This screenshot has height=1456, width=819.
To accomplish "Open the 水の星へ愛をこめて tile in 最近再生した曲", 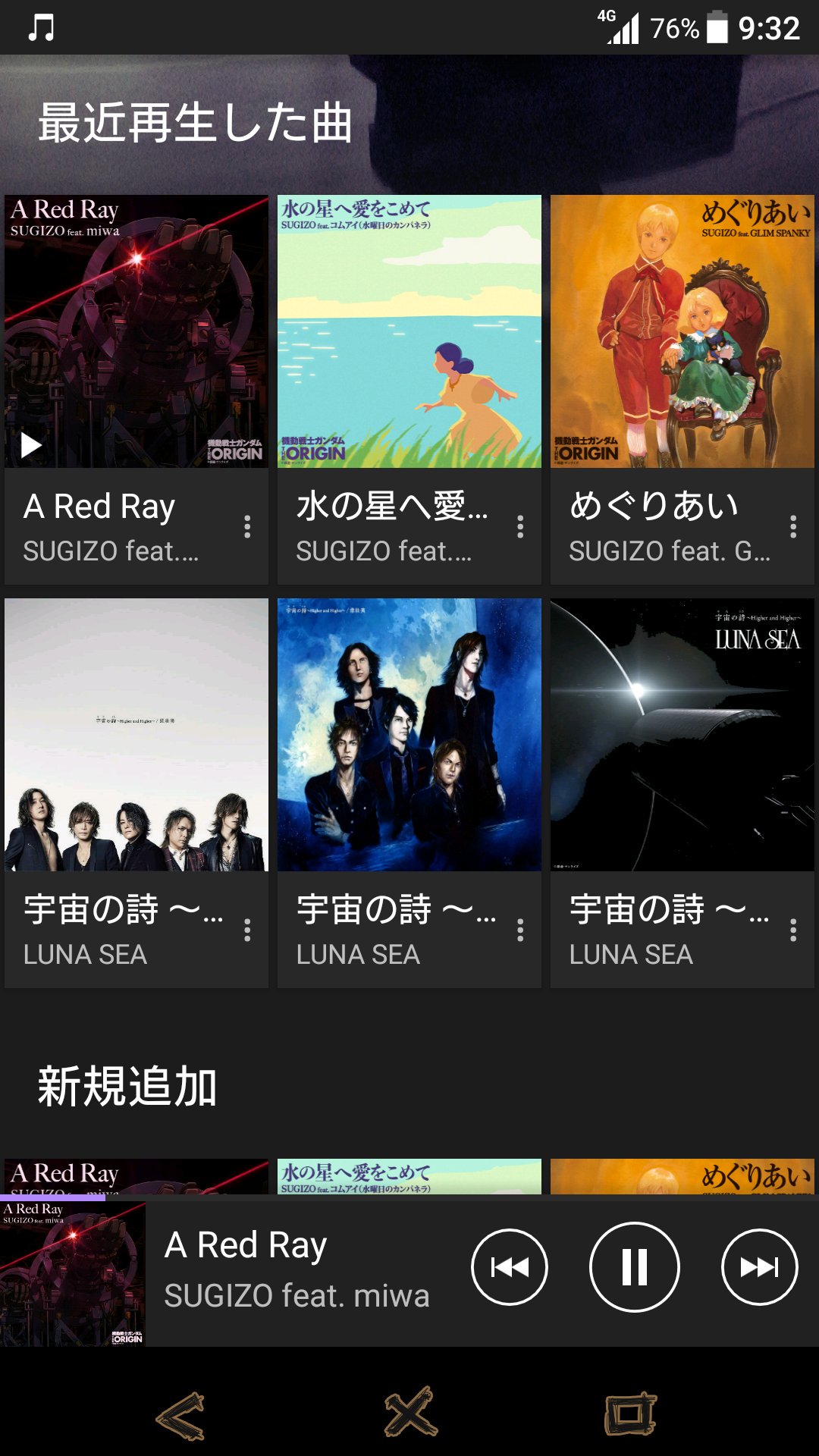I will coord(409,331).
